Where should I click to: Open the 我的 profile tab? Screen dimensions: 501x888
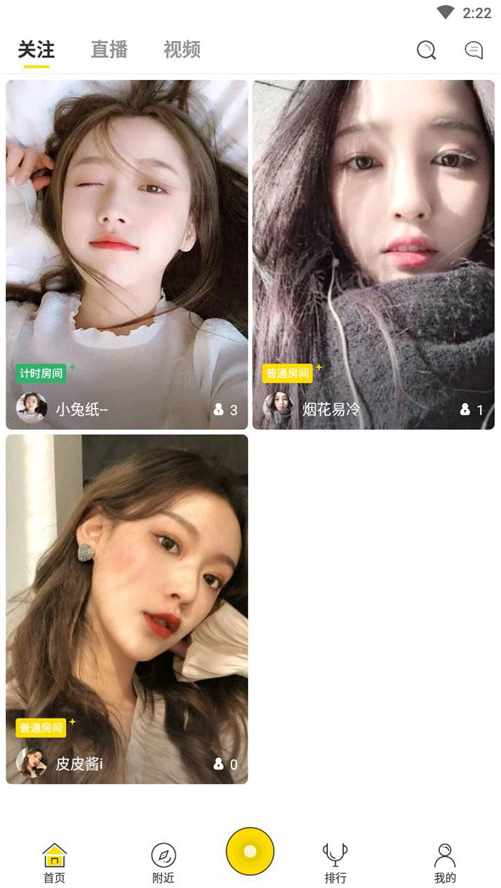pos(445,863)
